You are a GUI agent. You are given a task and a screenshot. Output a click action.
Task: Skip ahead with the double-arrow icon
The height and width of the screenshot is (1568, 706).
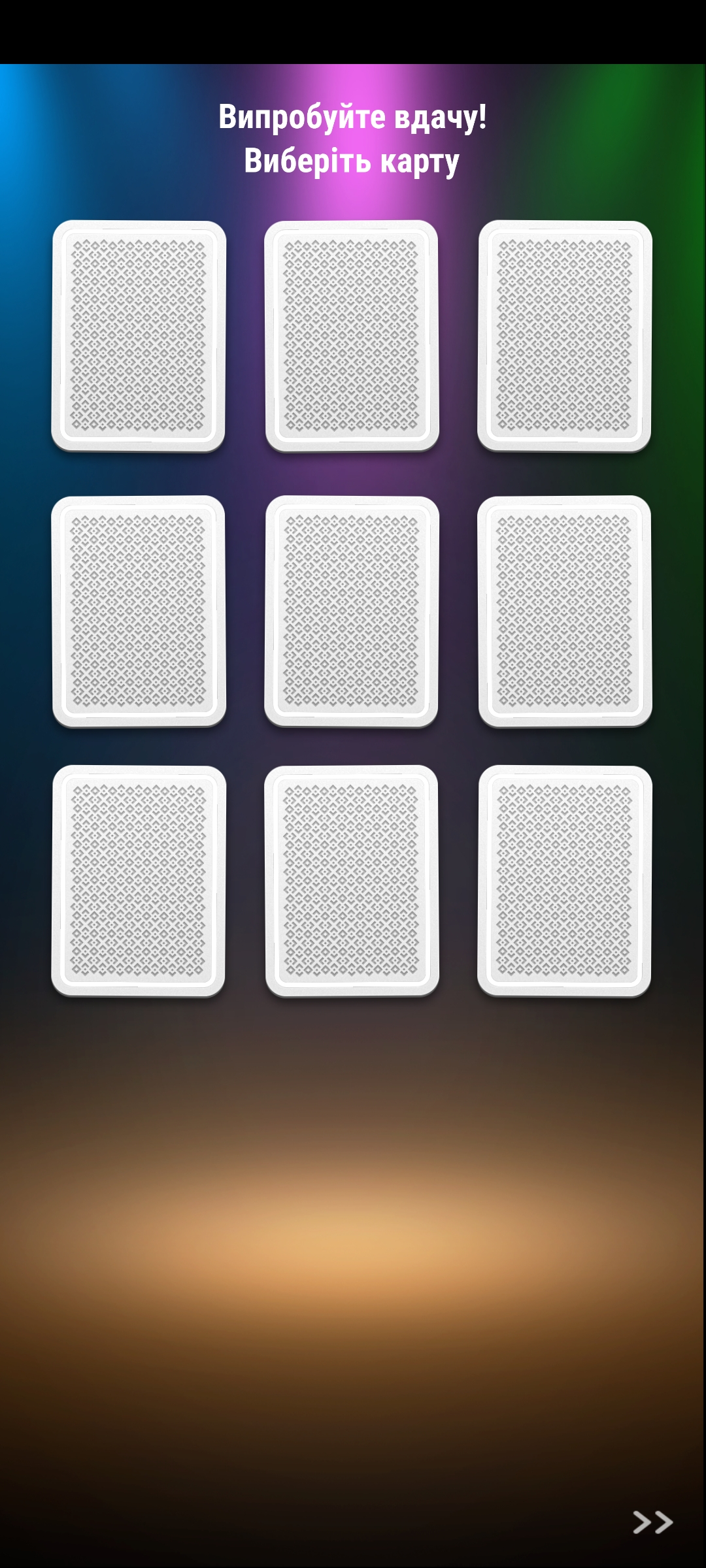(652, 1522)
